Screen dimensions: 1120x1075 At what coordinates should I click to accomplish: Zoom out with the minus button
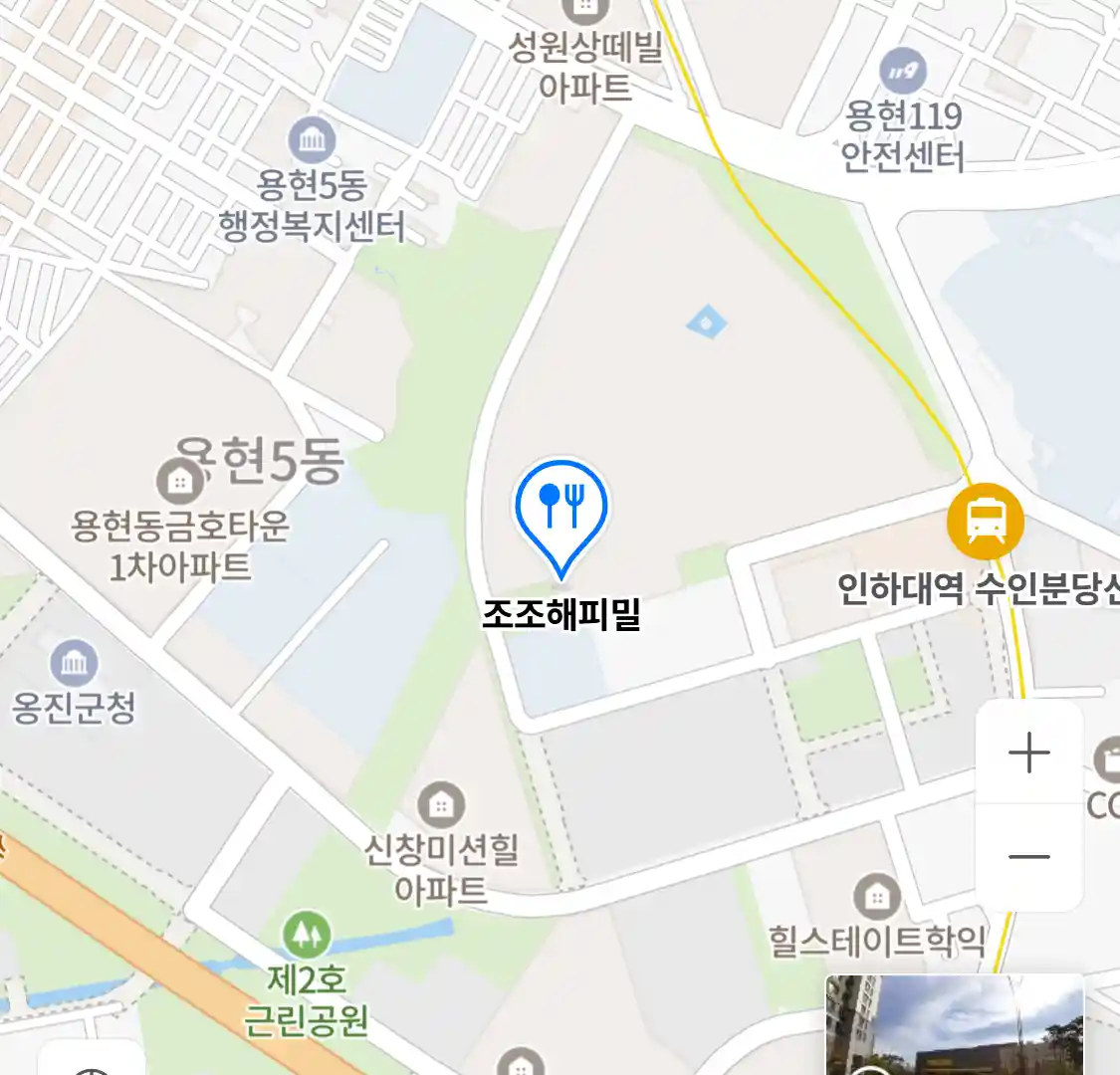(1028, 857)
